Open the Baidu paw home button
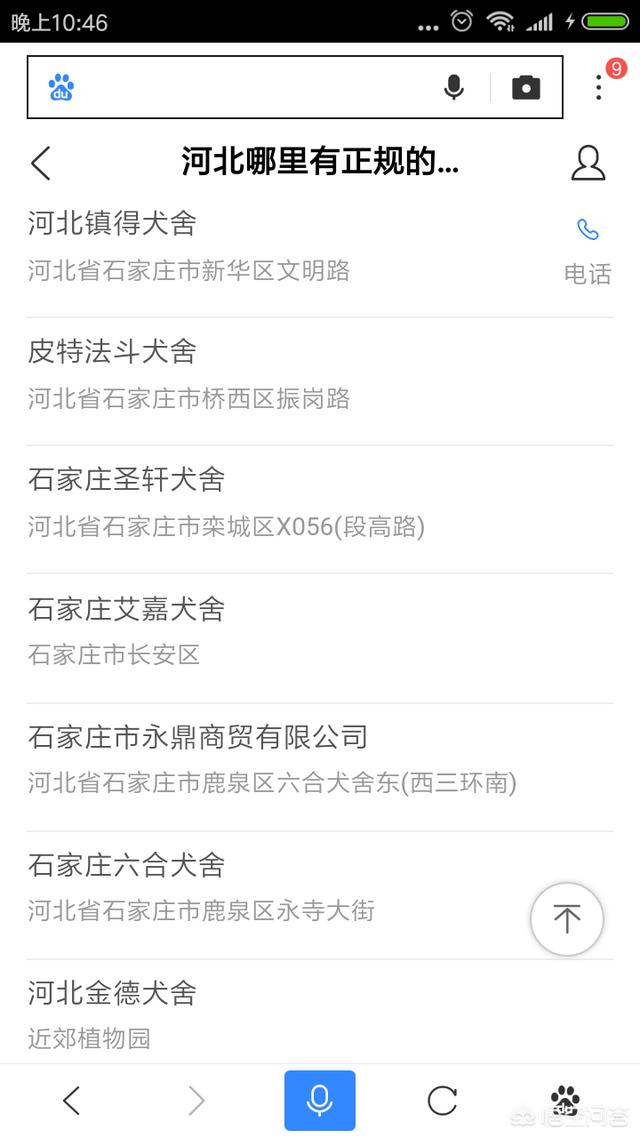The height and width of the screenshot is (1138, 640). tap(565, 1101)
